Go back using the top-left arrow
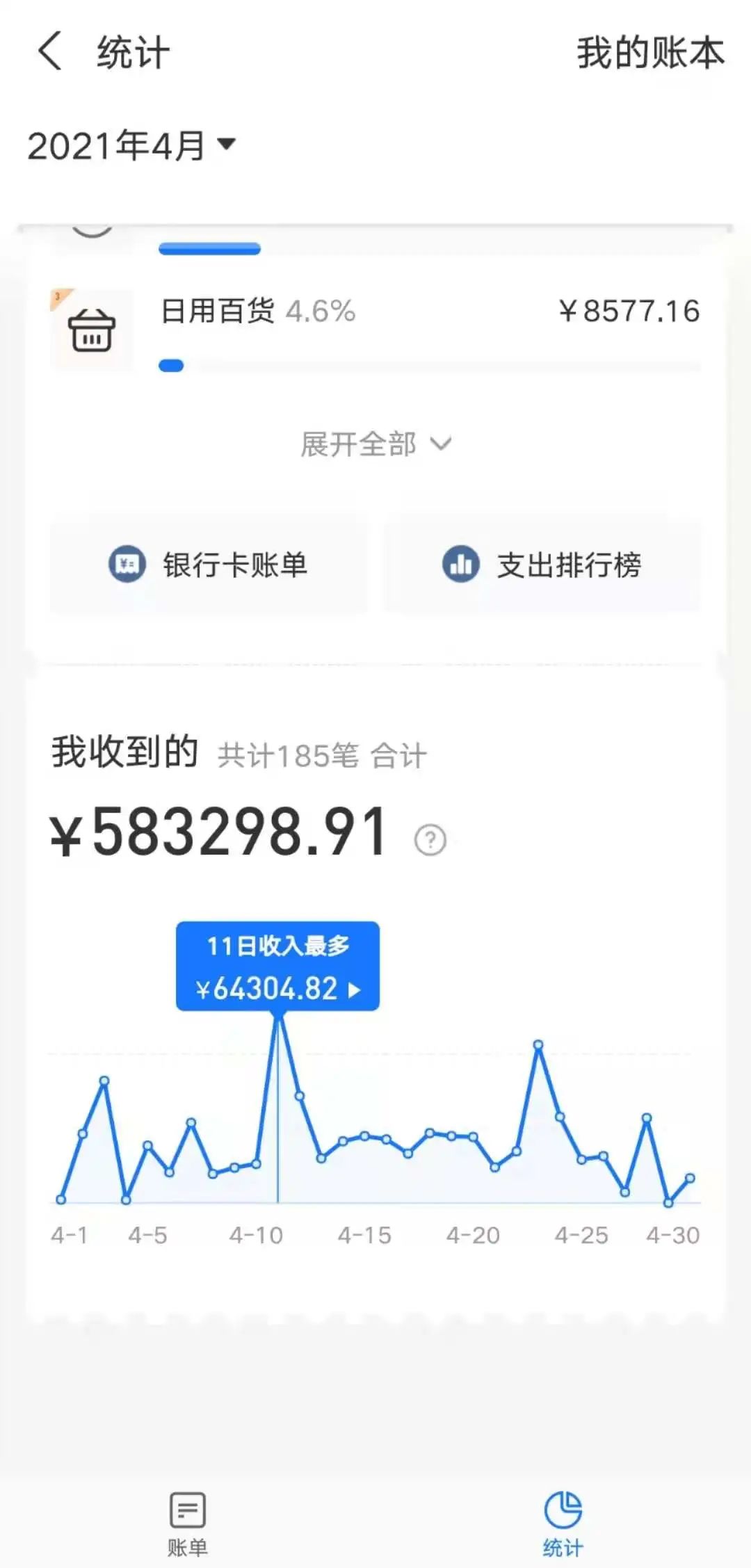Image resolution: width=751 pixels, height=1568 pixels. coord(50,51)
